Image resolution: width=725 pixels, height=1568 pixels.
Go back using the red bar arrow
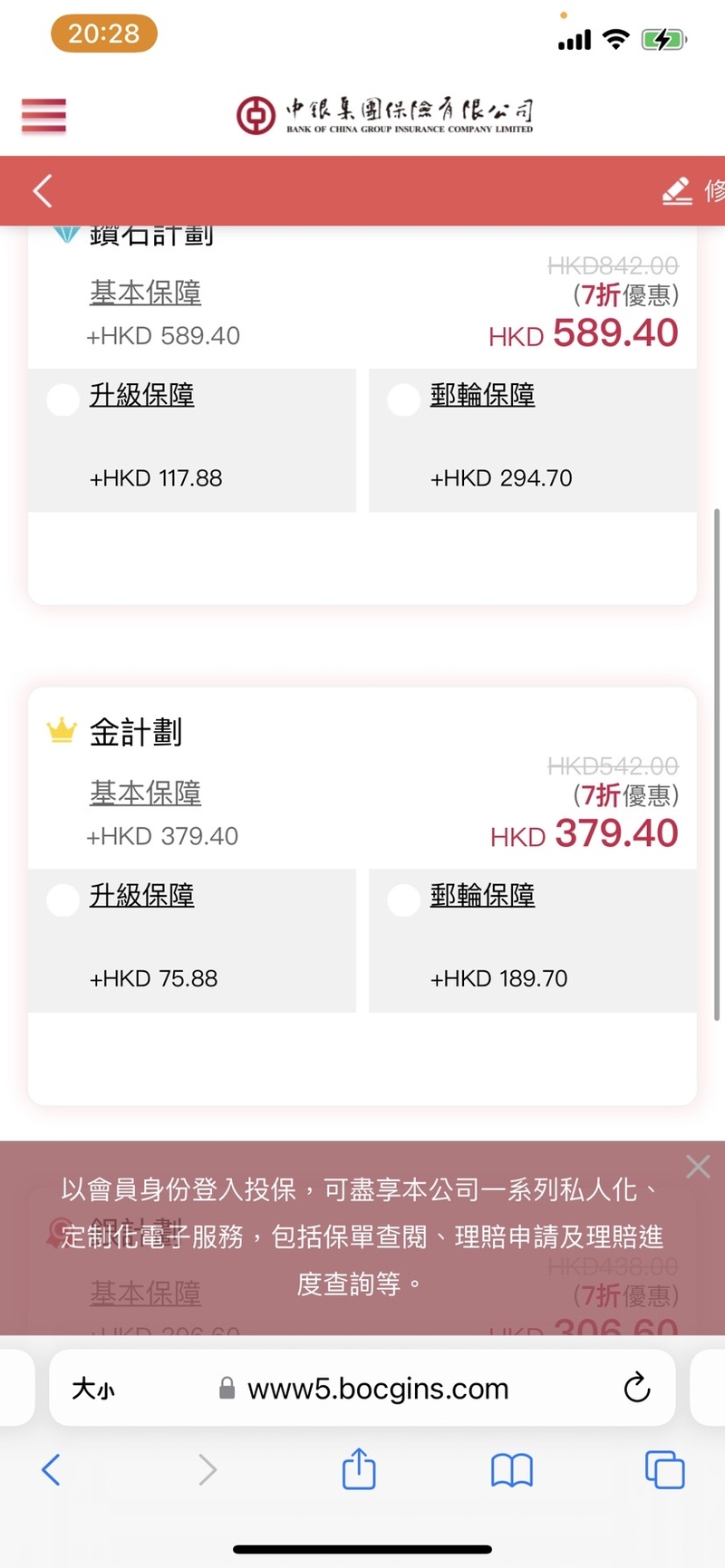click(x=43, y=191)
